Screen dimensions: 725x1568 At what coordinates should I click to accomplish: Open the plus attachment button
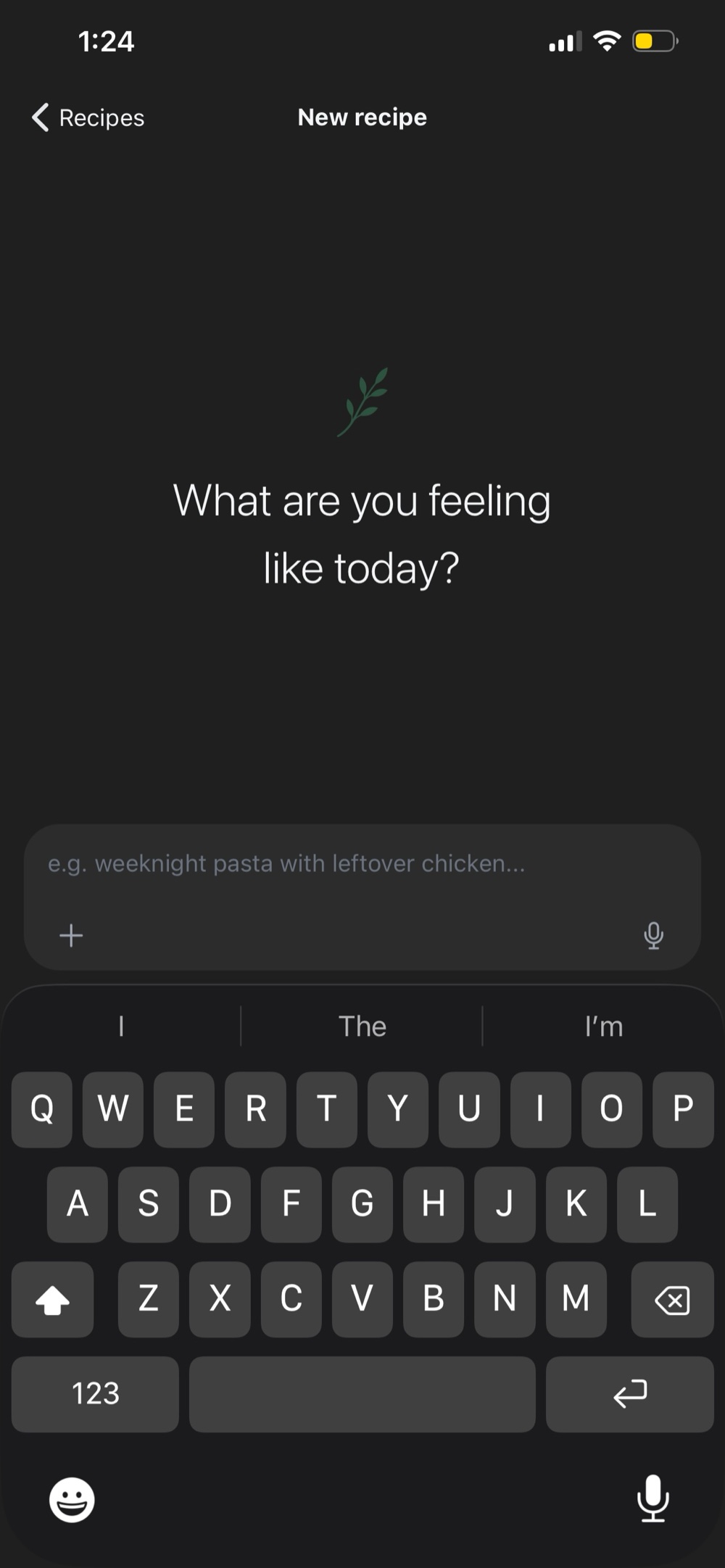pyautogui.click(x=71, y=936)
